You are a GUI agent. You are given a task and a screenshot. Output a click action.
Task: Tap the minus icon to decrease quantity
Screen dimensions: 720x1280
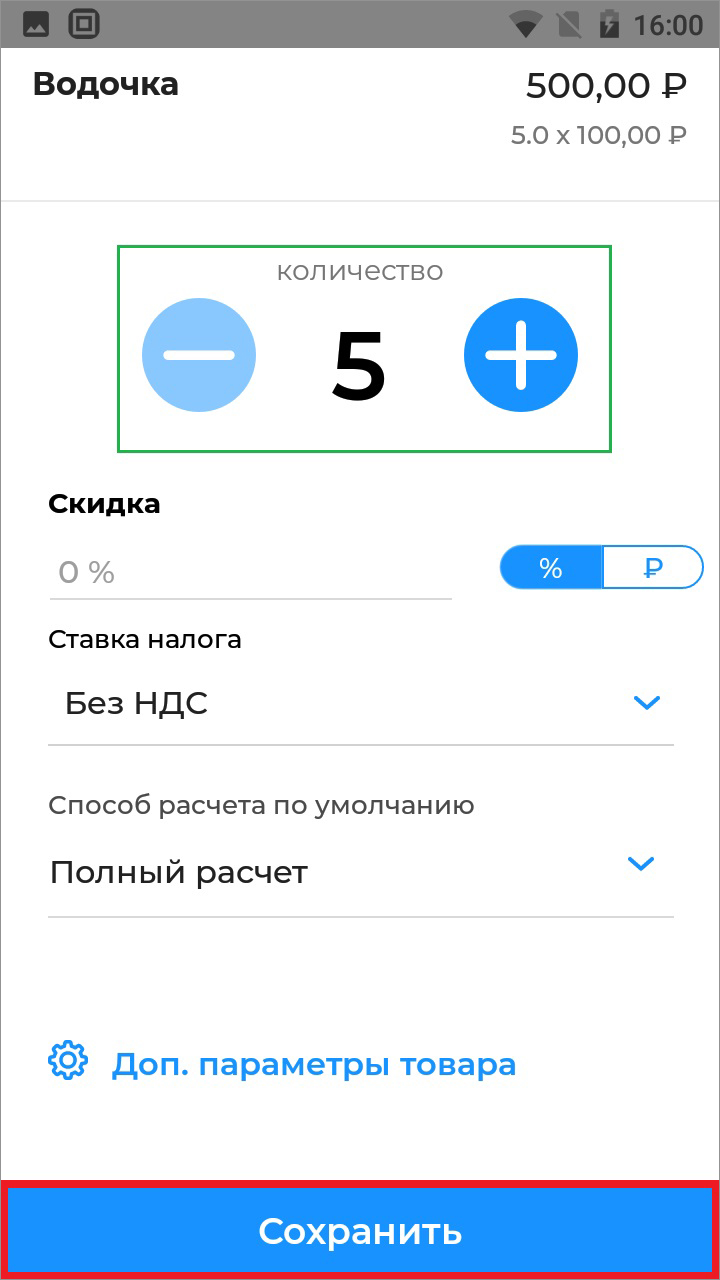tap(199, 354)
